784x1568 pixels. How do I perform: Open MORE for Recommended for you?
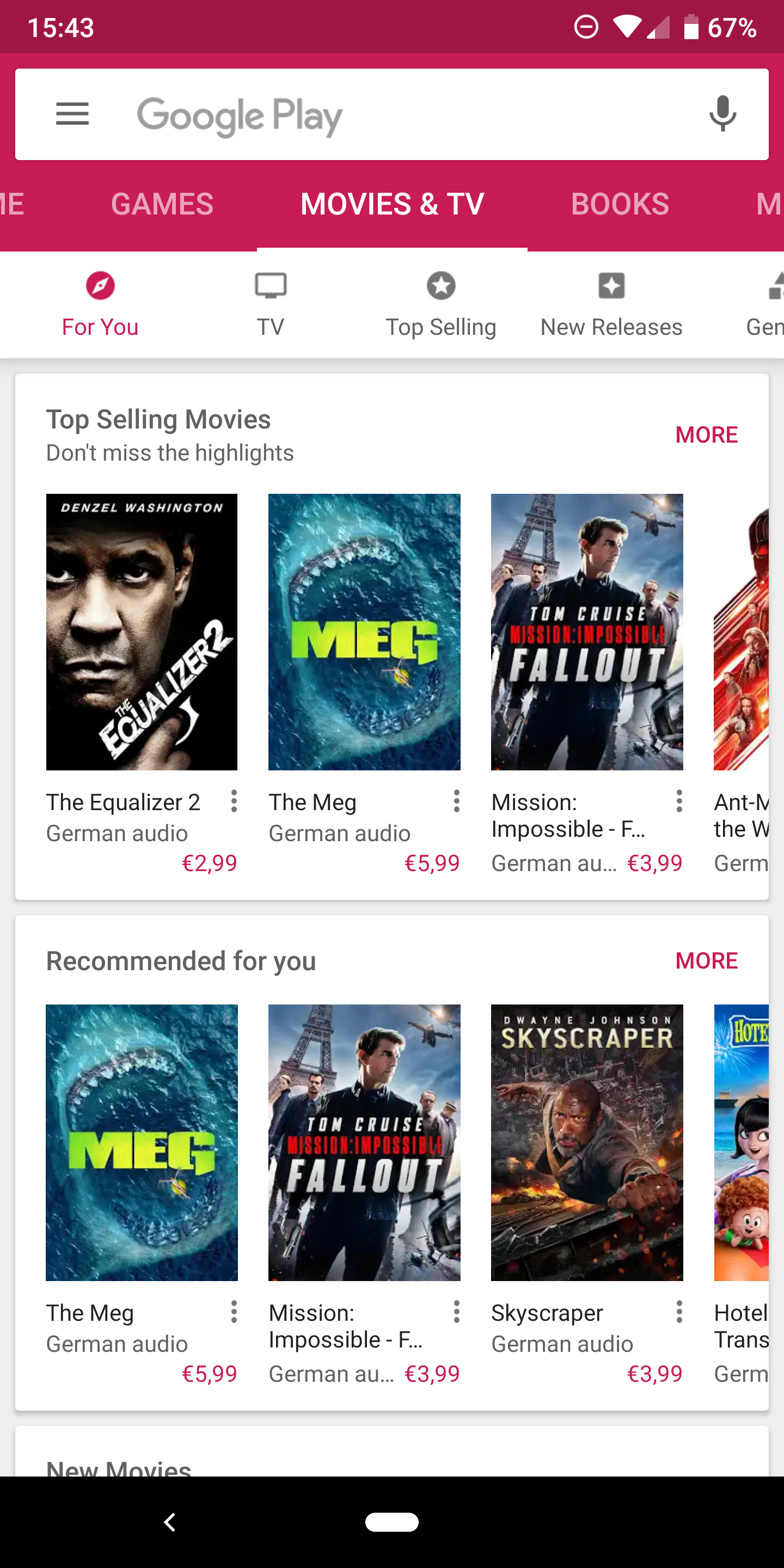(x=706, y=960)
